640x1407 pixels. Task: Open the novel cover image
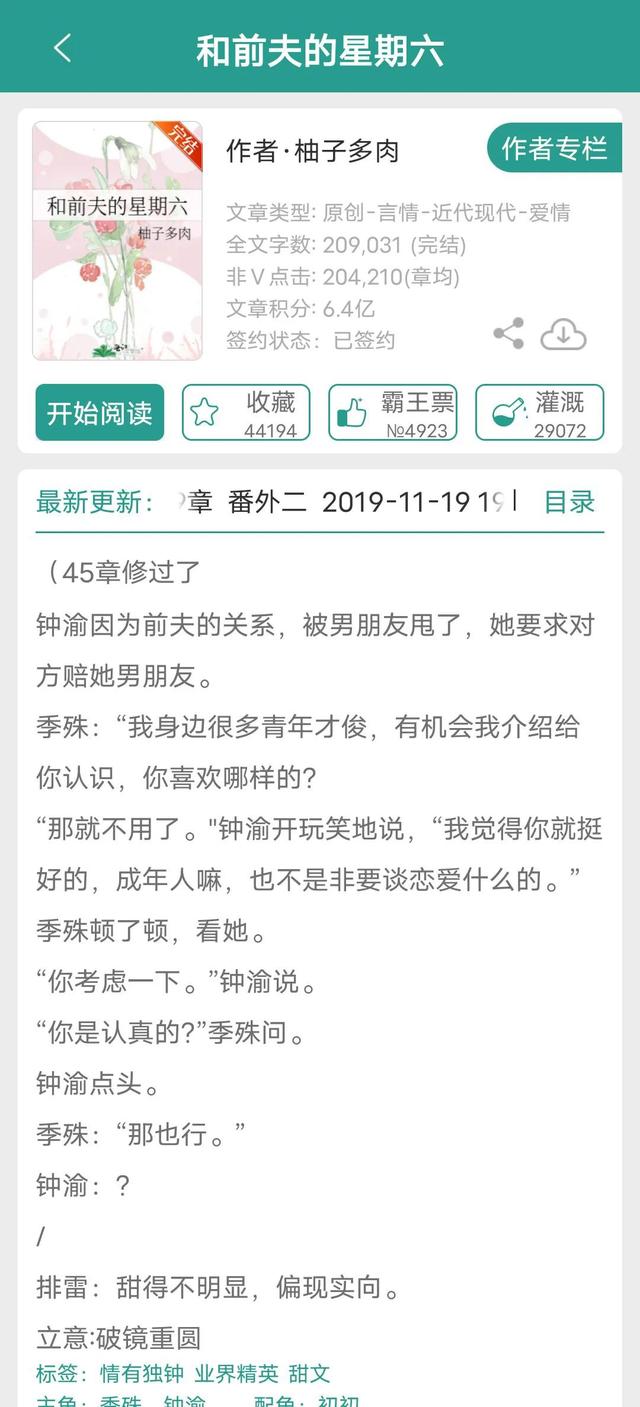coord(118,241)
